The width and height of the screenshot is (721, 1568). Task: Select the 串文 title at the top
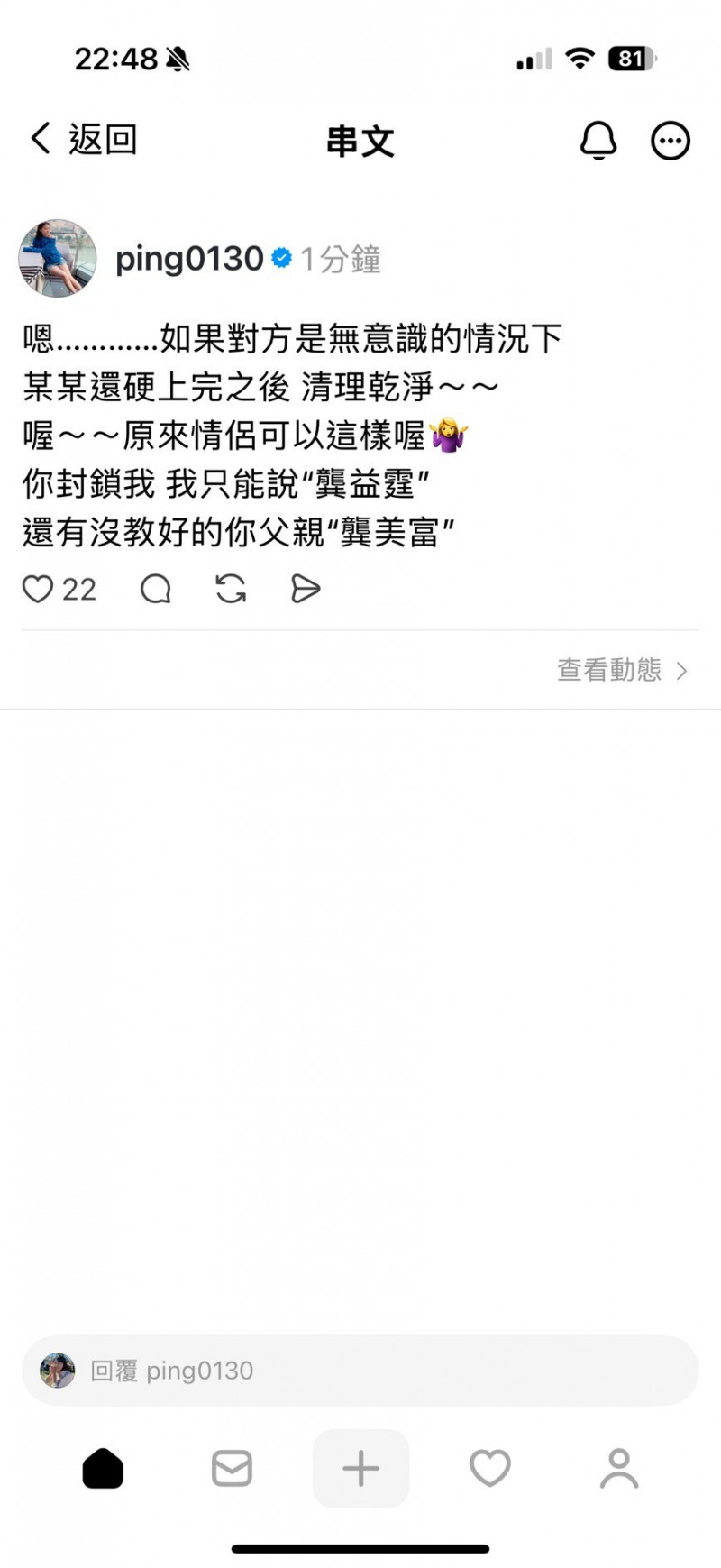(x=360, y=141)
